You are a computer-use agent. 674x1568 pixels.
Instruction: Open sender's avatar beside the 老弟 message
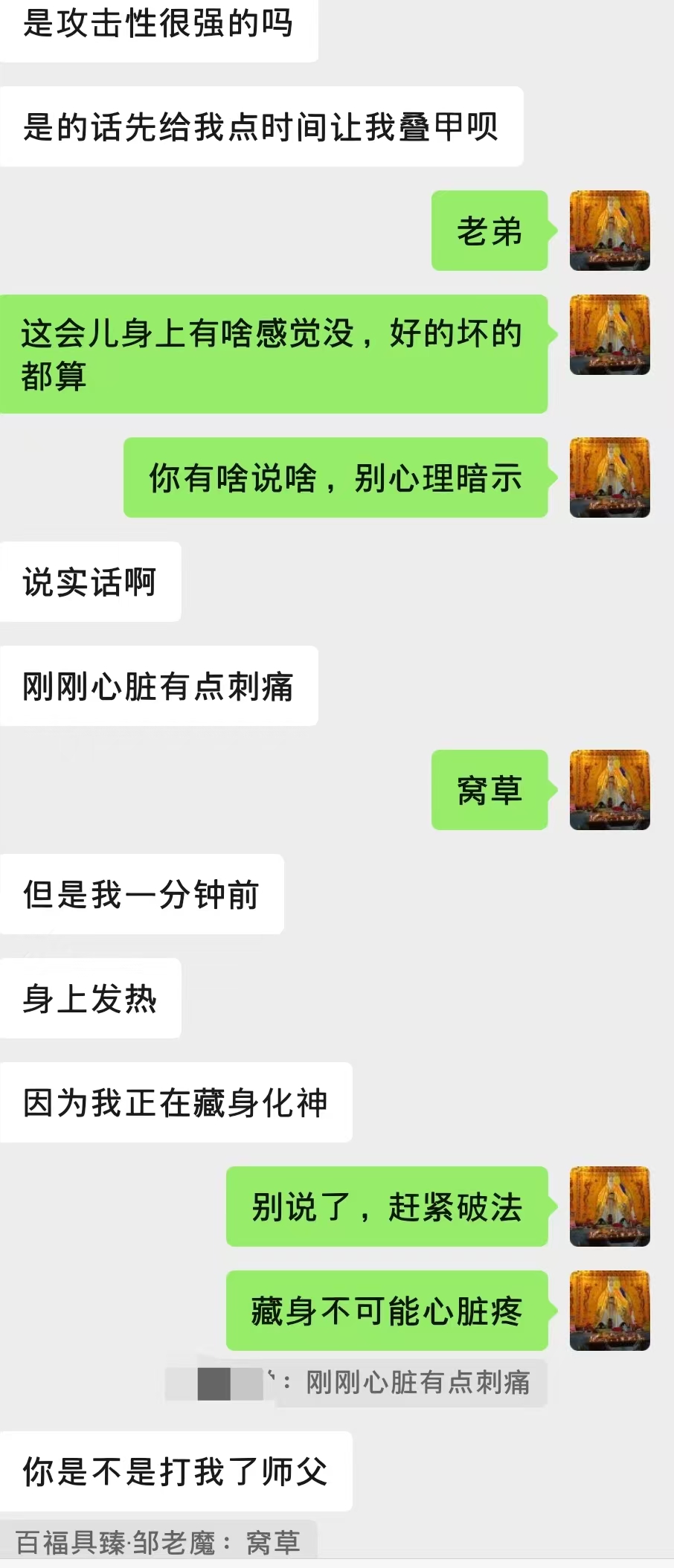coord(609,231)
